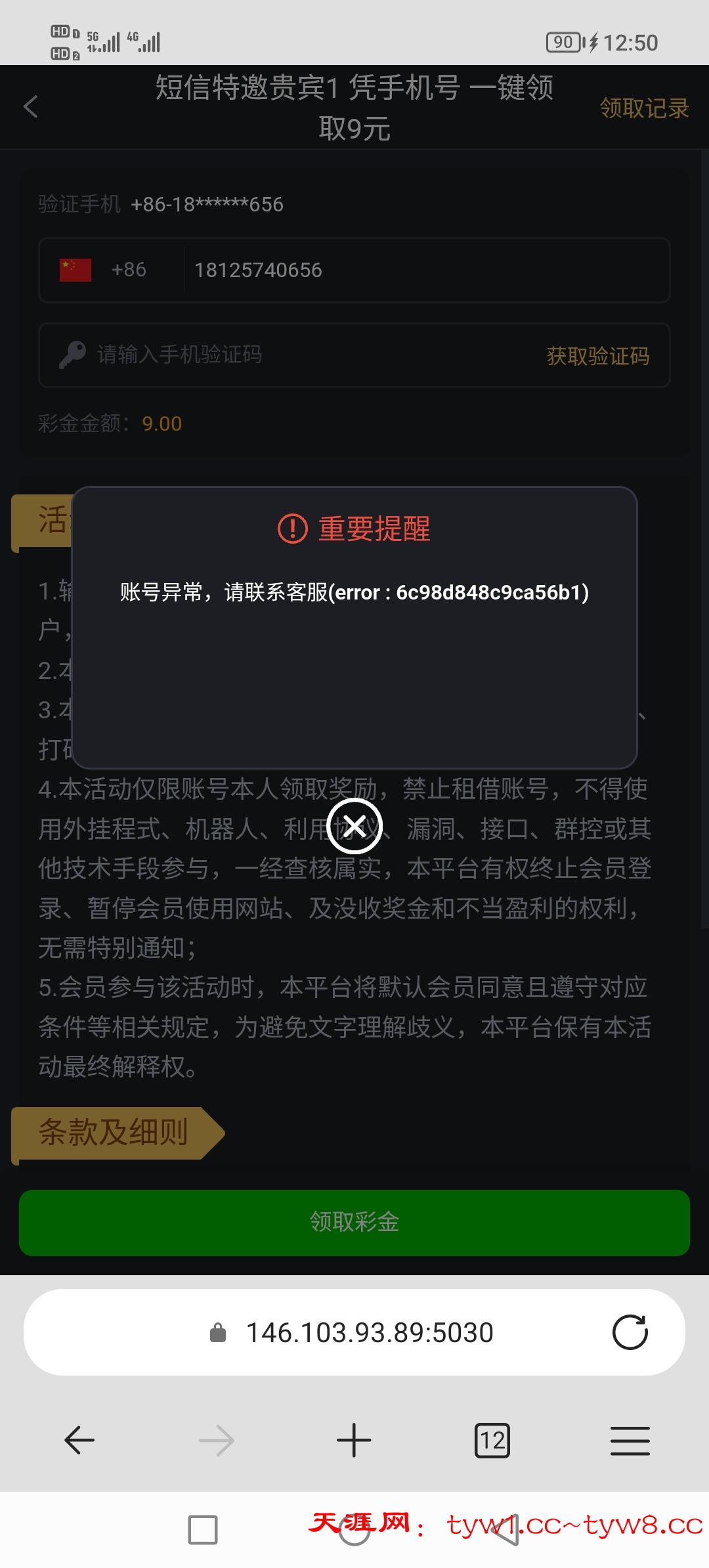709x1568 pixels.
Task: View the 12 open browser tabs
Action: [492, 1441]
